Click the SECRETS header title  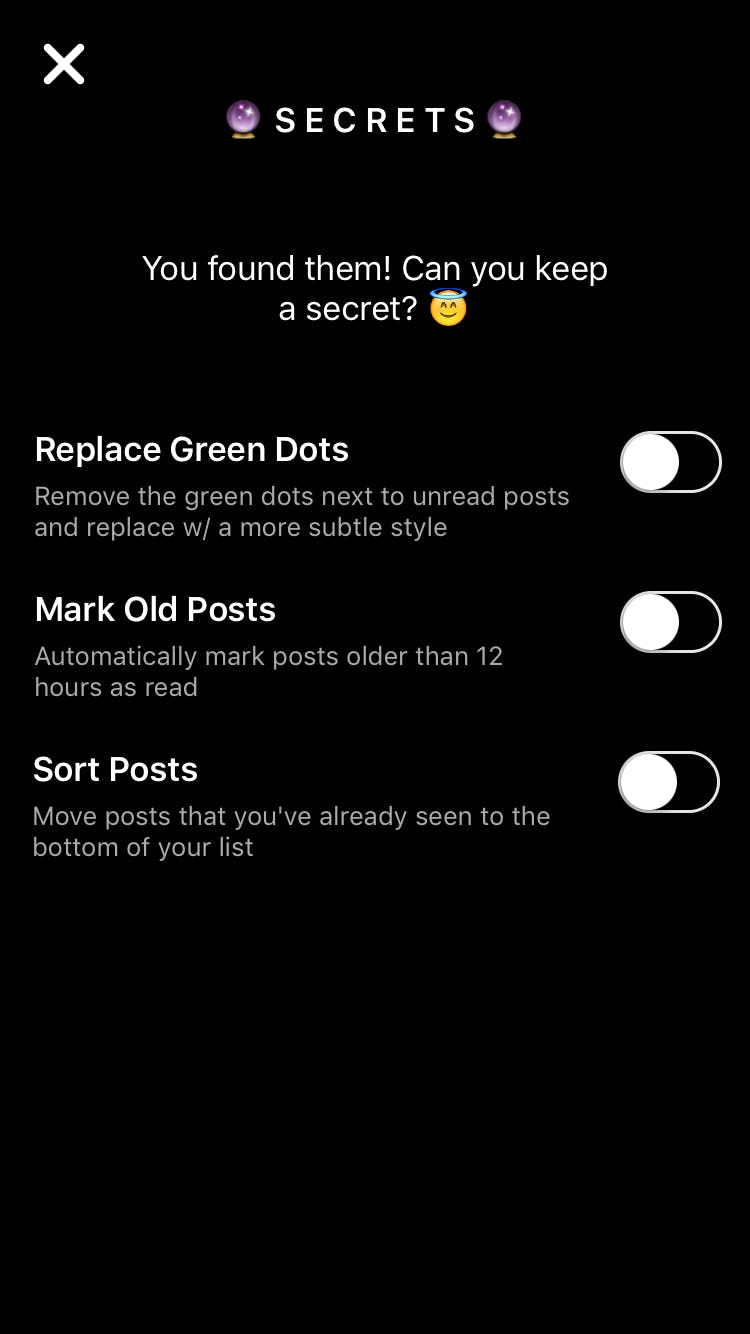click(x=375, y=120)
